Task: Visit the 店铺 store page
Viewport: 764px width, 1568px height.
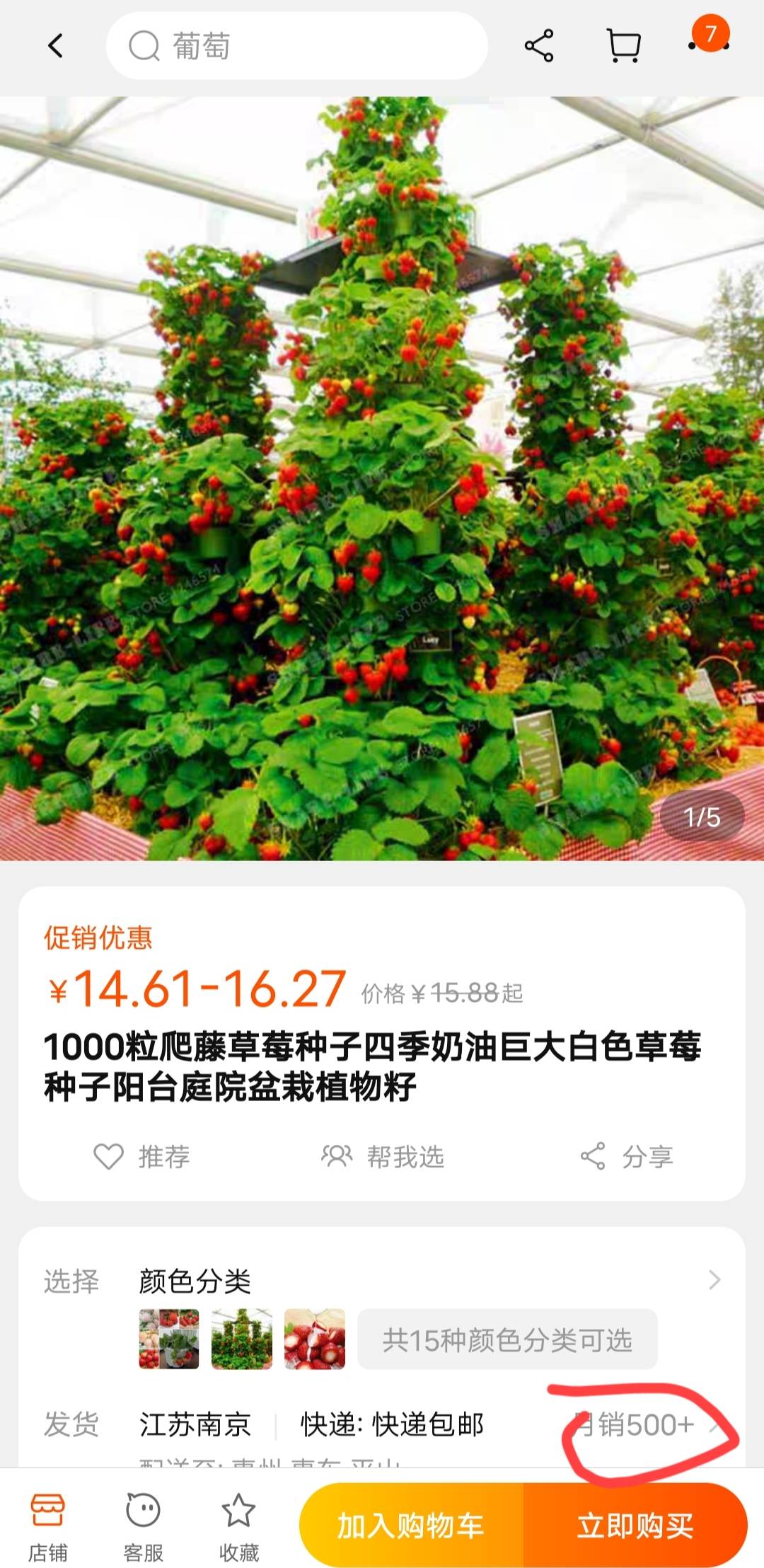Action: pos(48,1525)
